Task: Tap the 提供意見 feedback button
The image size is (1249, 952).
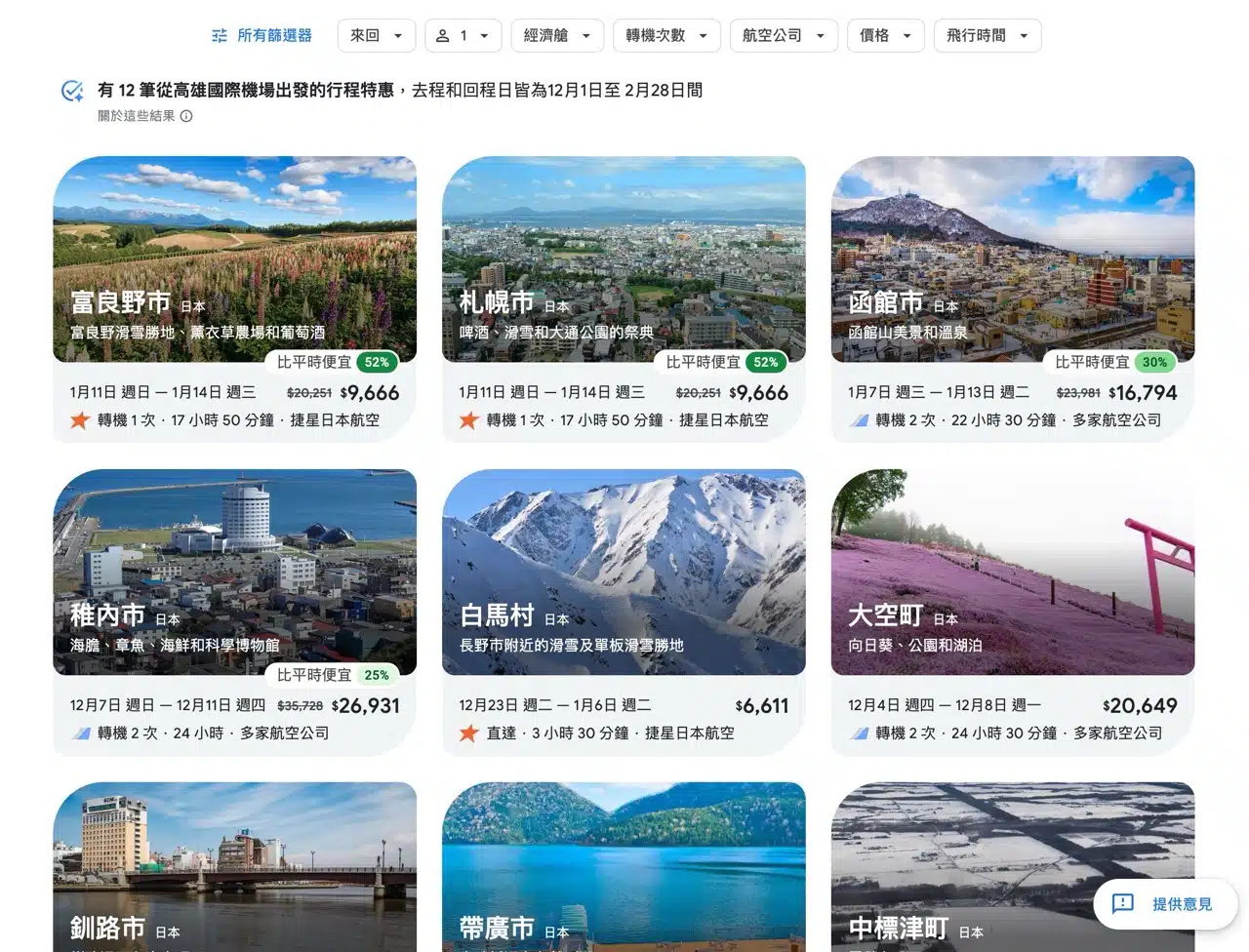Action: [1166, 904]
